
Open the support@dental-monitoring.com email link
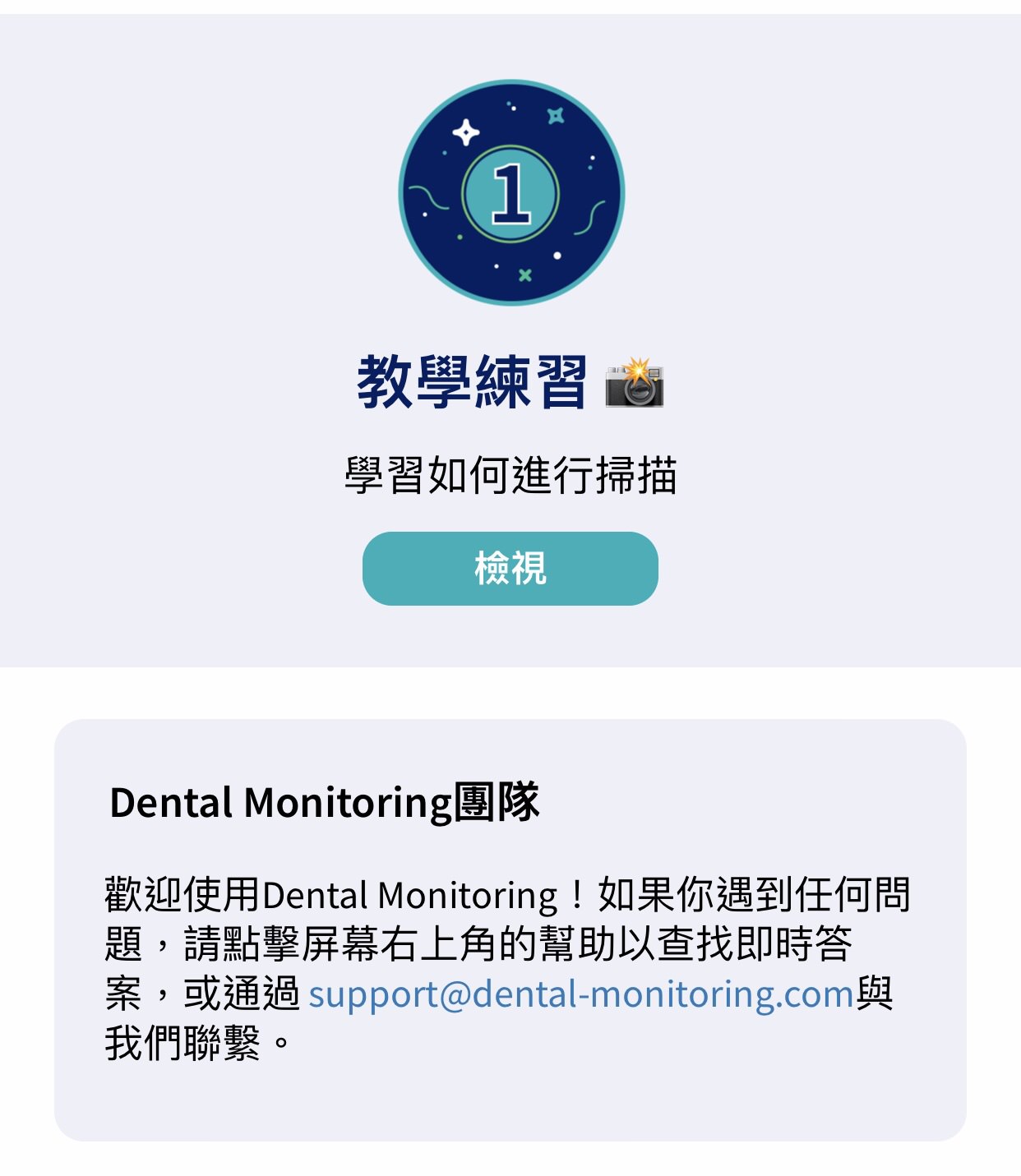(x=580, y=994)
